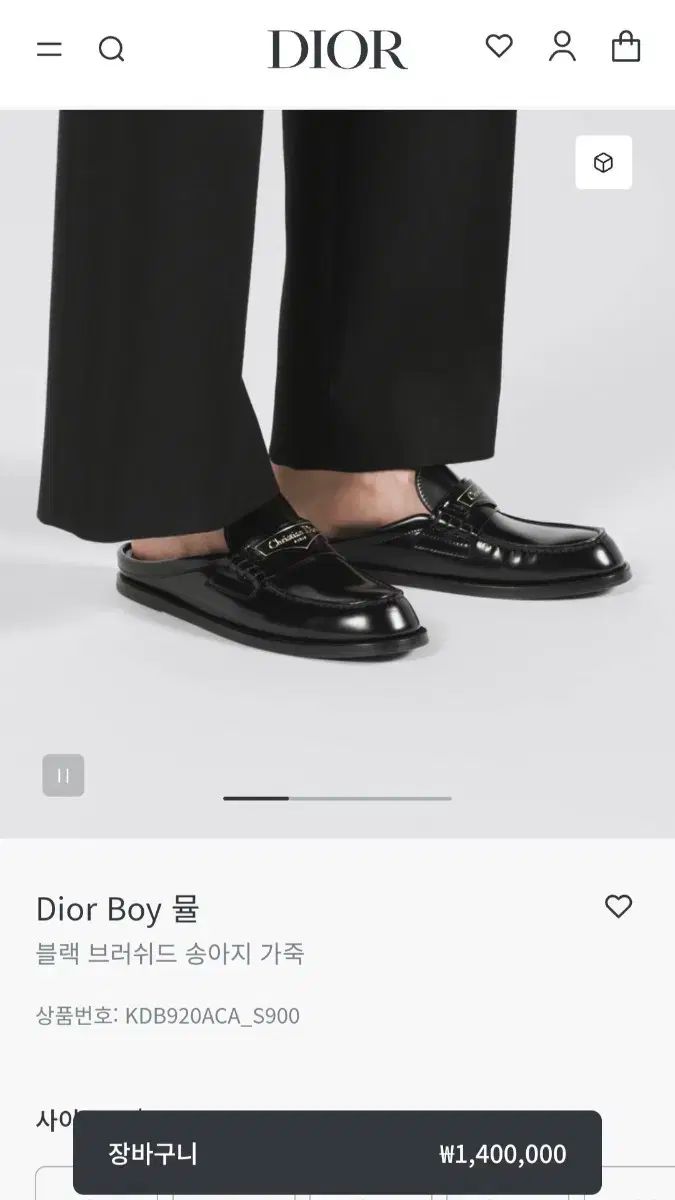View the shoe in 3D

coord(603,163)
